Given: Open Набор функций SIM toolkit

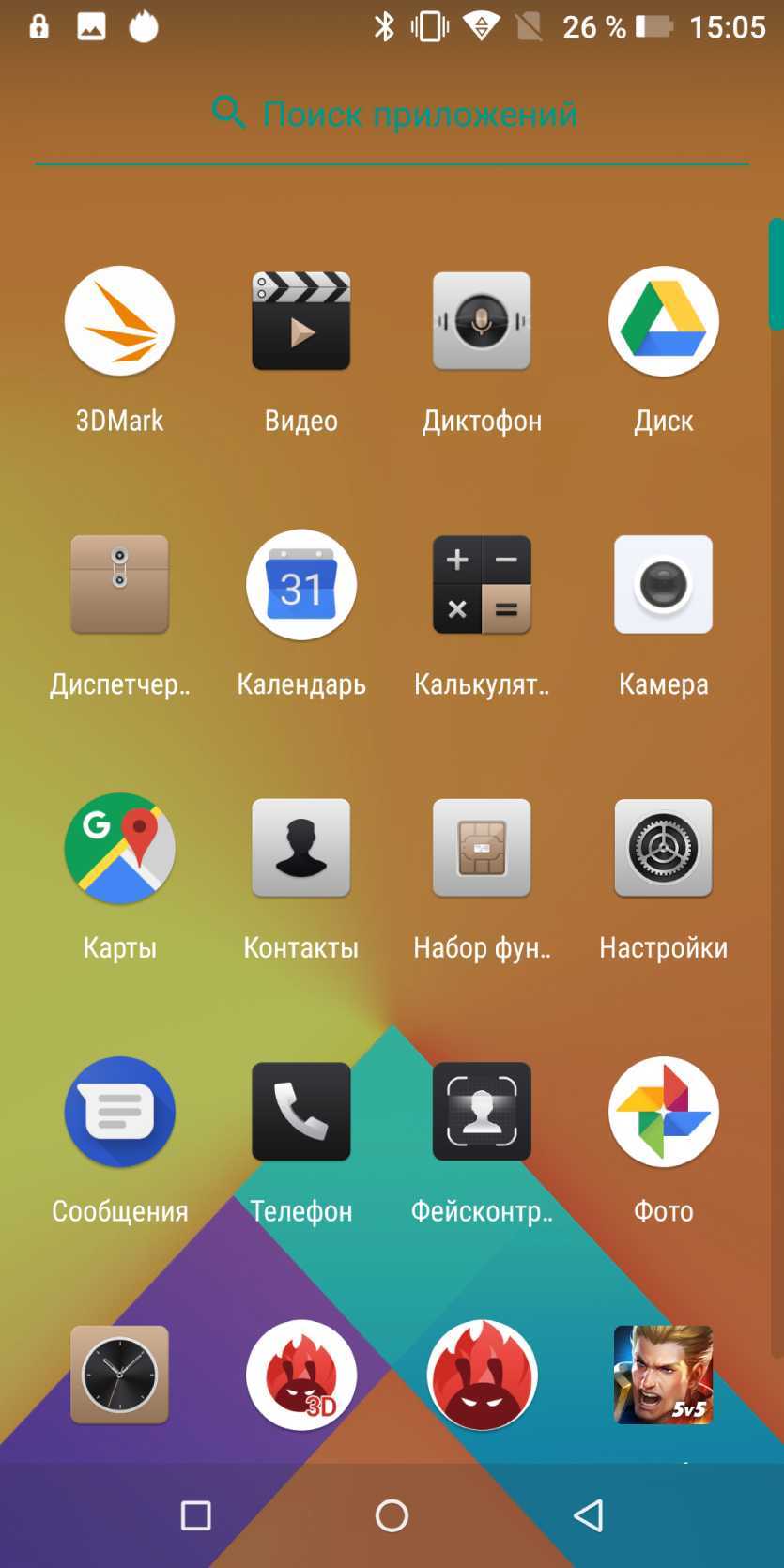Looking at the screenshot, I should (x=482, y=849).
